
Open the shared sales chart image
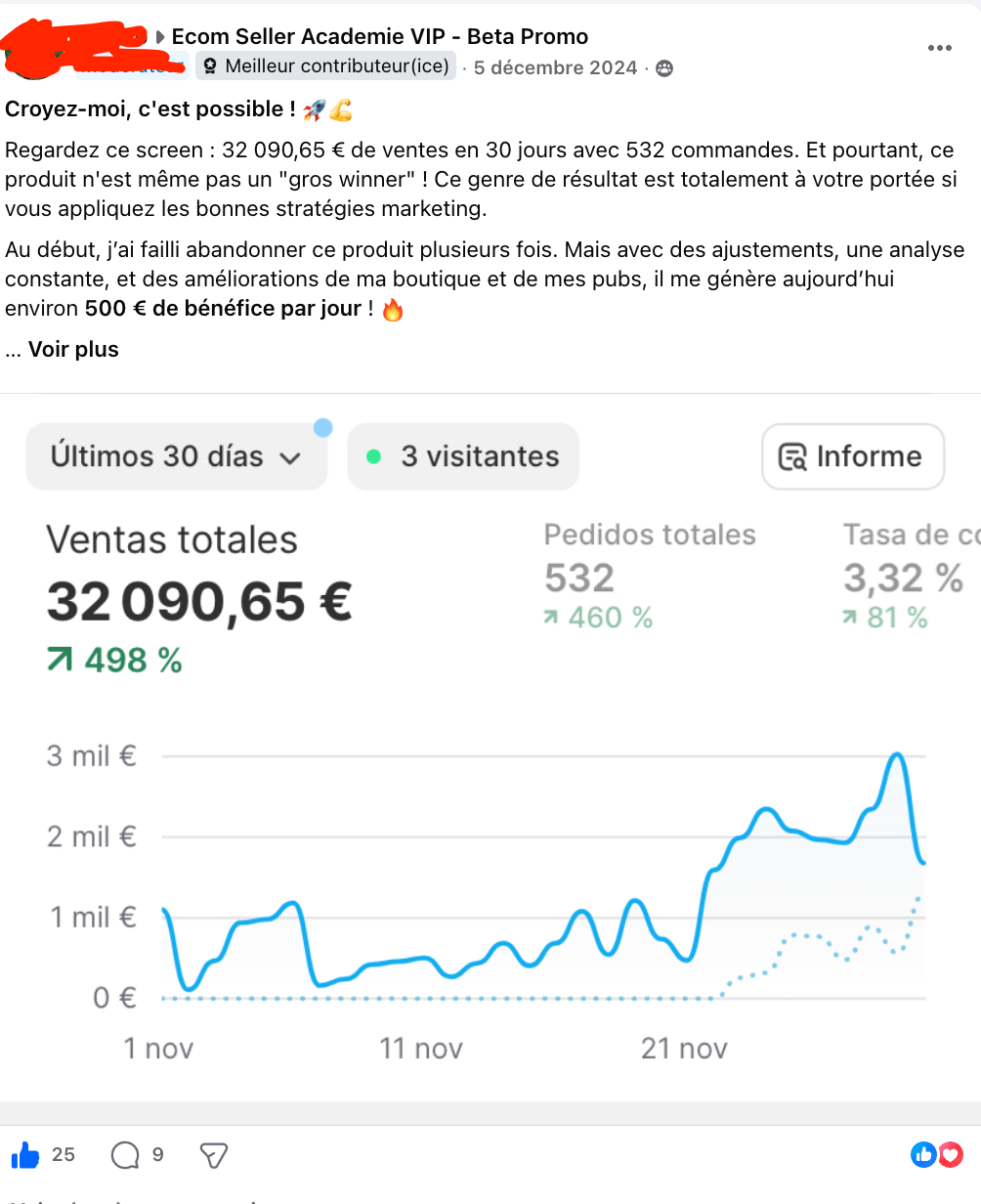490,748
